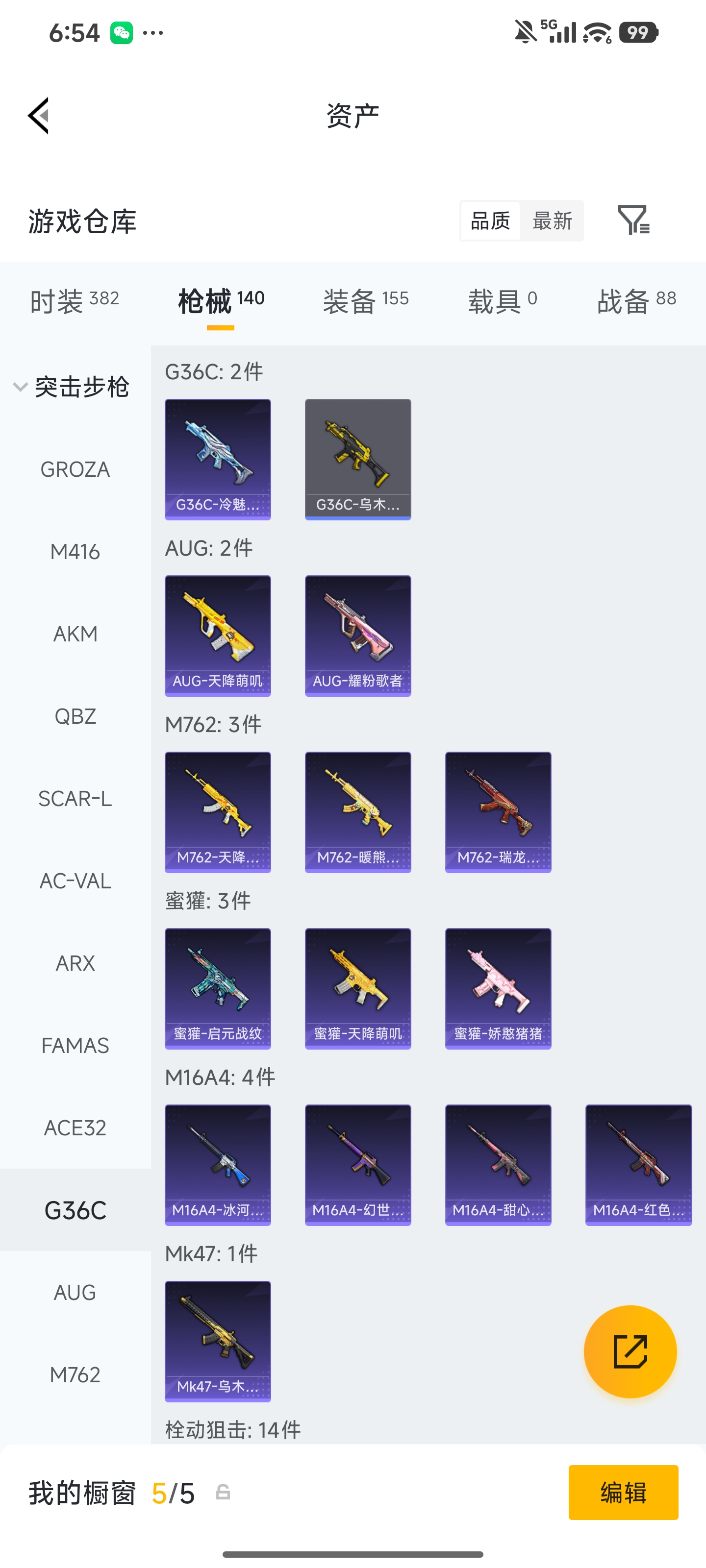Go back using the top-left arrow
The image size is (706, 1568).
(x=38, y=115)
